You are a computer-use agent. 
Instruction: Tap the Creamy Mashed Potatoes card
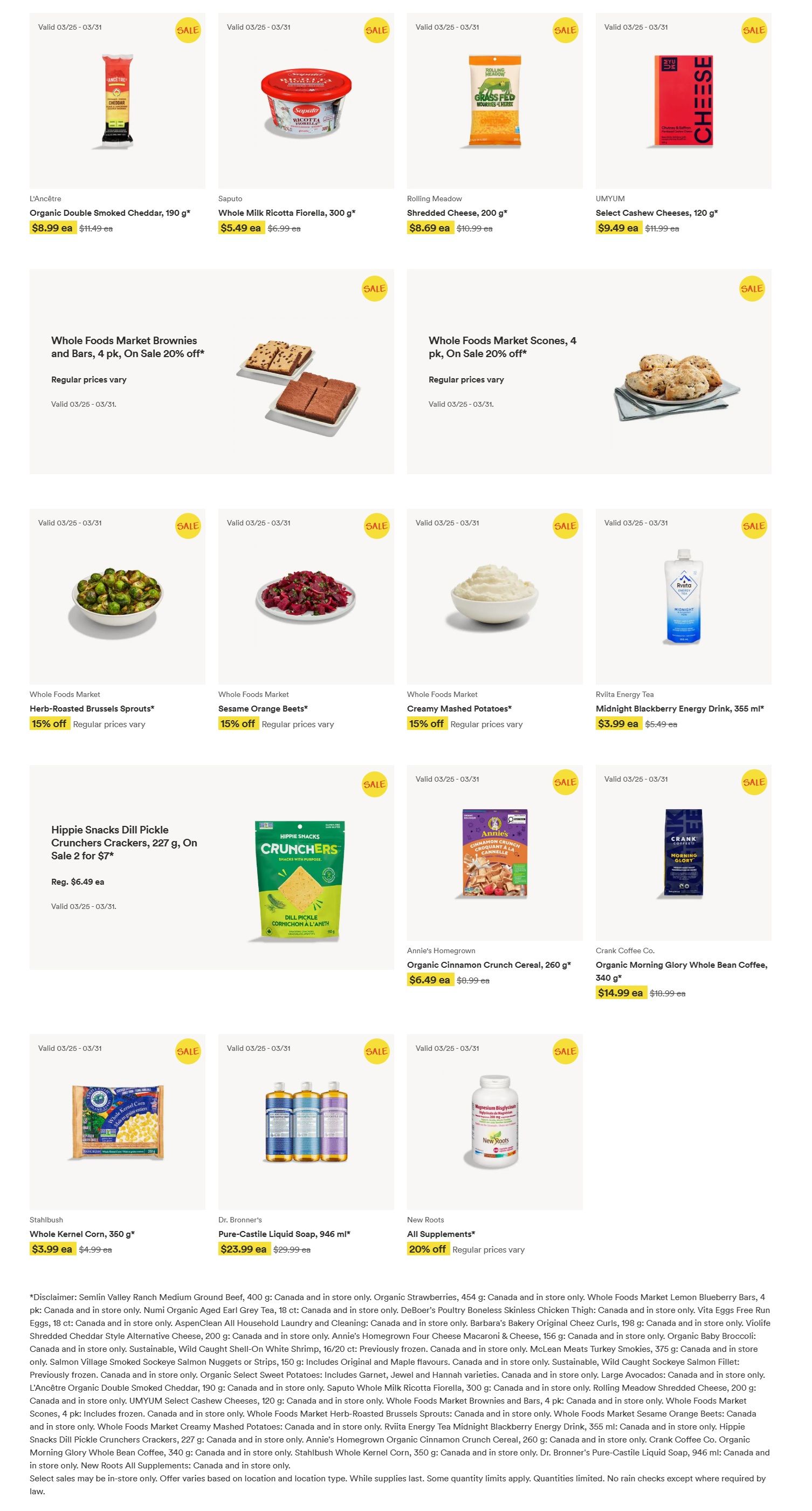coord(494,596)
